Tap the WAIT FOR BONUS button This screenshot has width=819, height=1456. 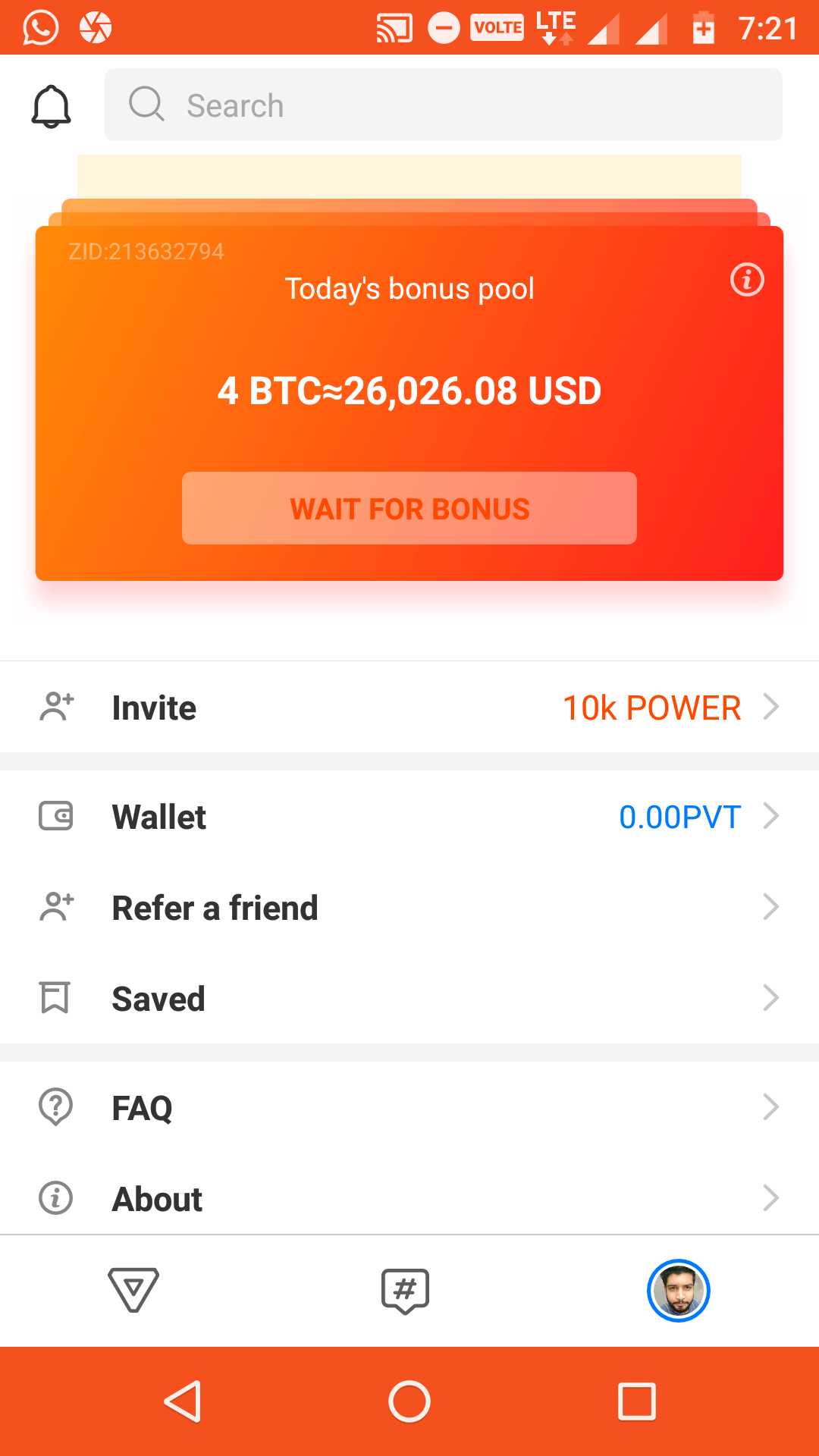click(x=409, y=508)
